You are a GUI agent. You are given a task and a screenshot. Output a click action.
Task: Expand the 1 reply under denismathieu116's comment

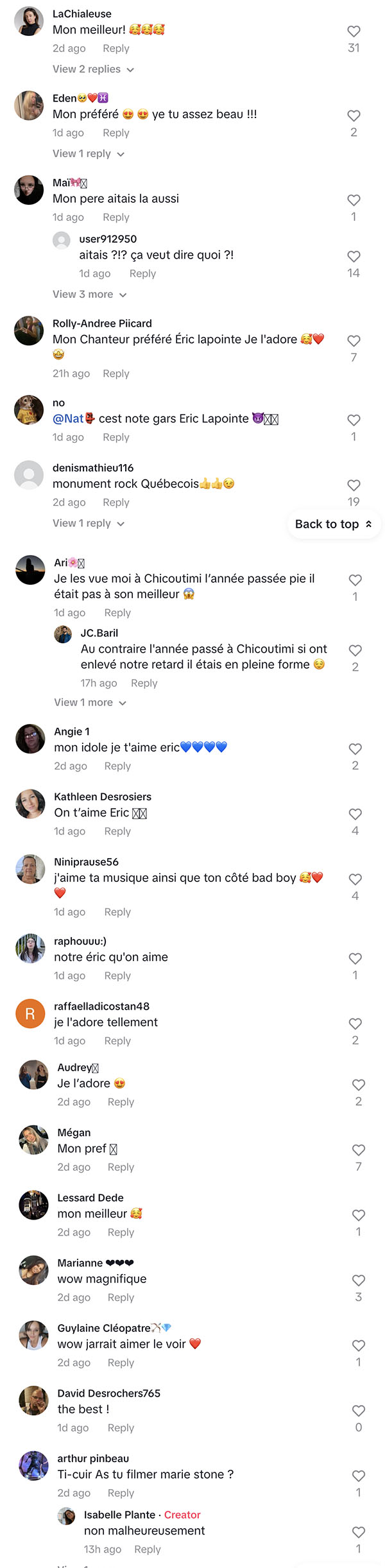point(89,524)
